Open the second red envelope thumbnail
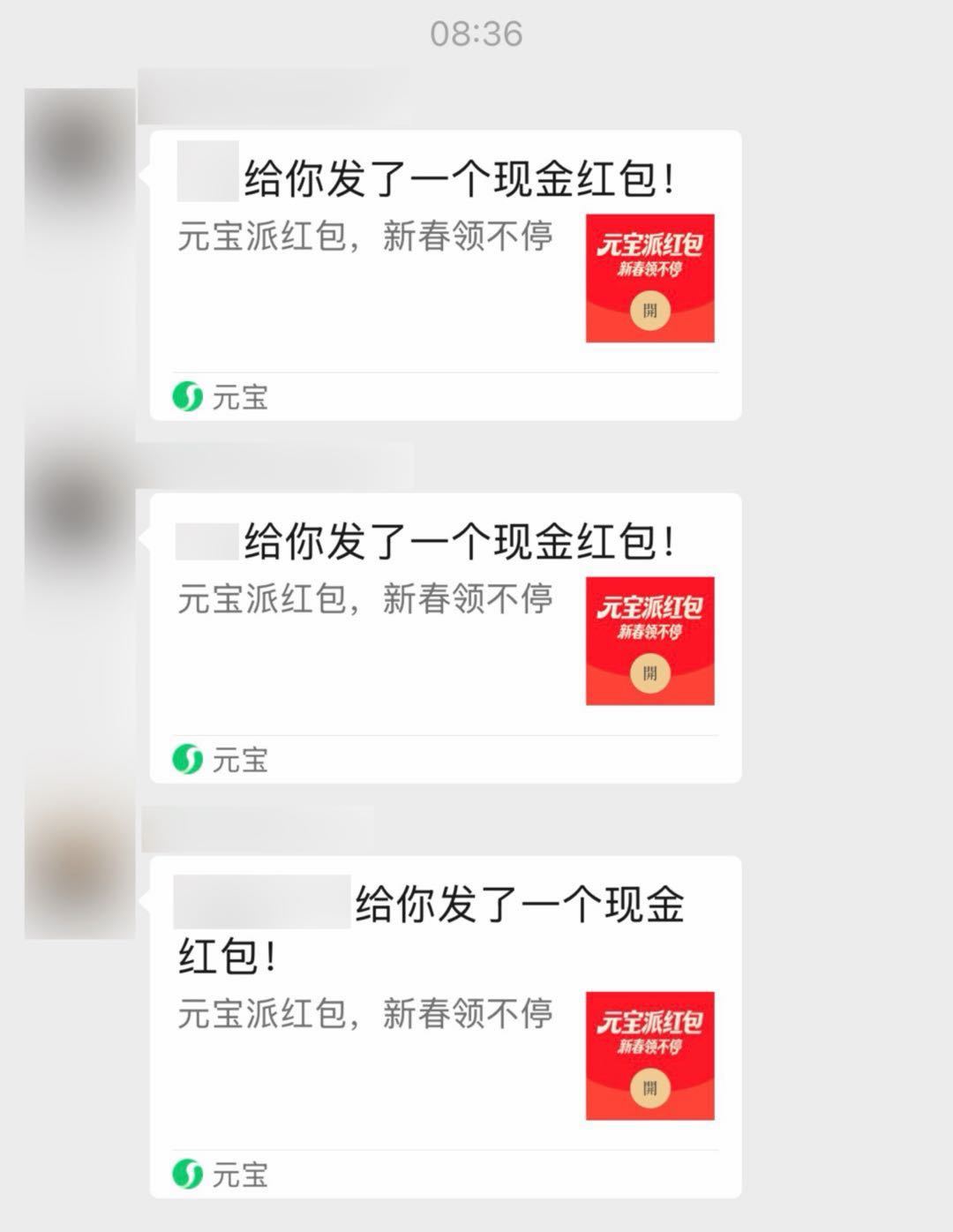Image resolution: width=953 pixels, height=1232 pixels. click(650, 638)
